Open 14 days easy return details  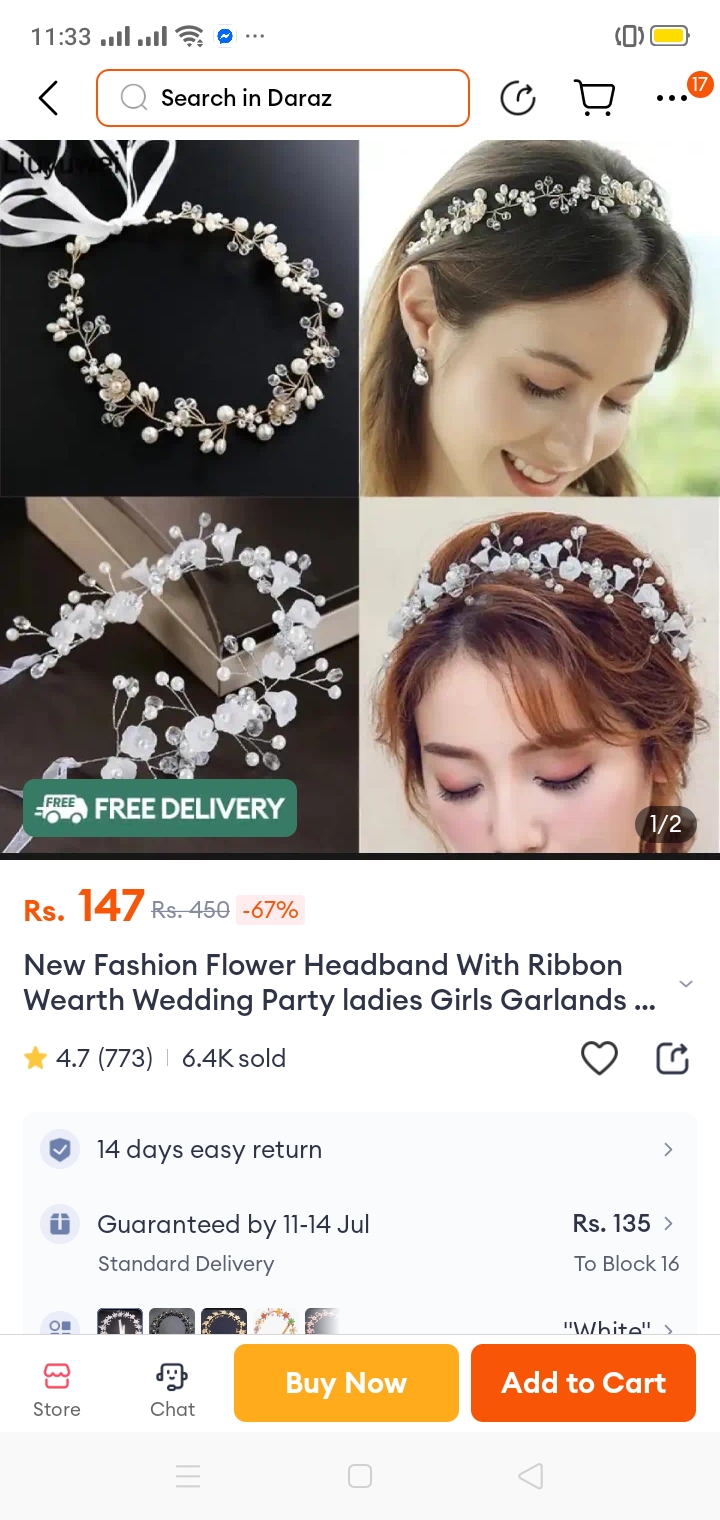coord(360,1150)
